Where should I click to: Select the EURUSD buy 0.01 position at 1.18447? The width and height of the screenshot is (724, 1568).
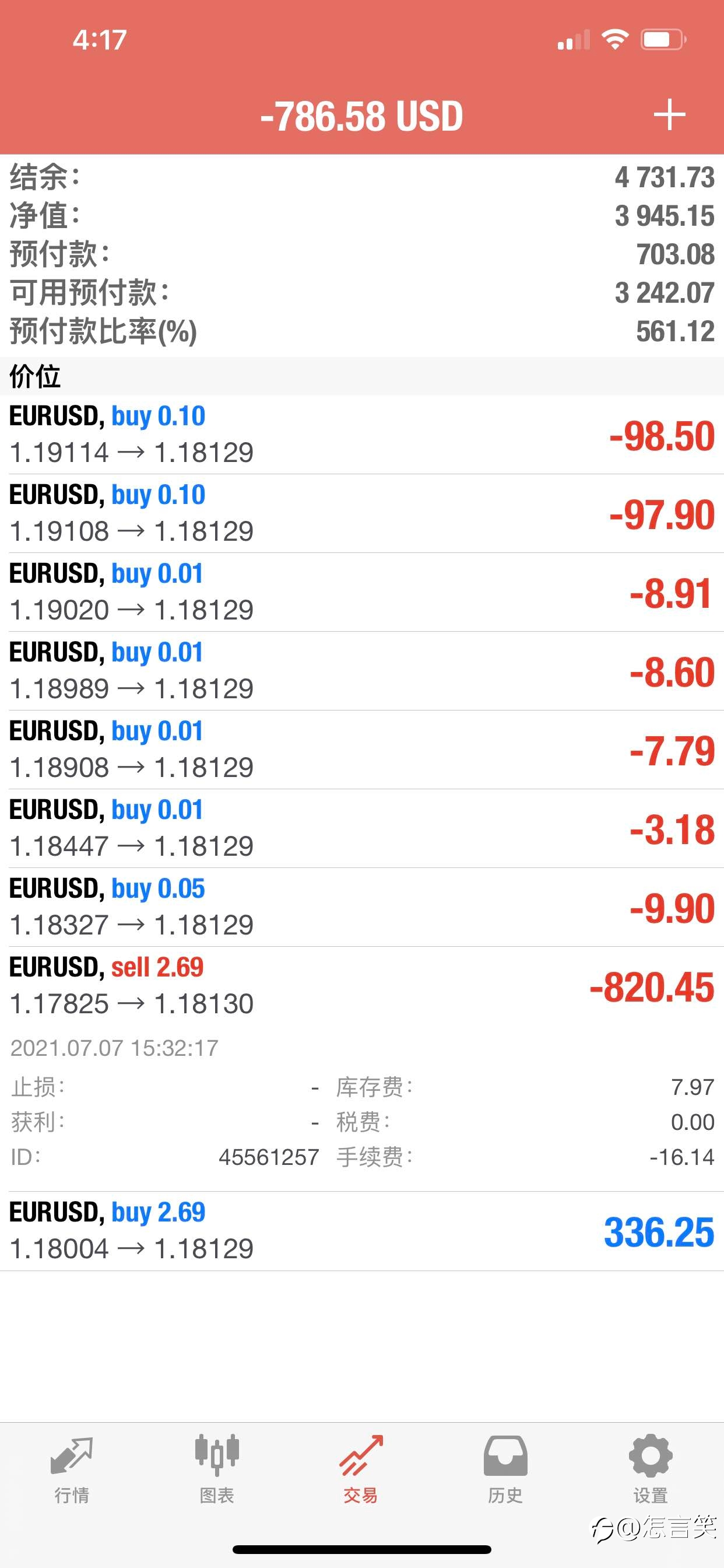[362, 828]
